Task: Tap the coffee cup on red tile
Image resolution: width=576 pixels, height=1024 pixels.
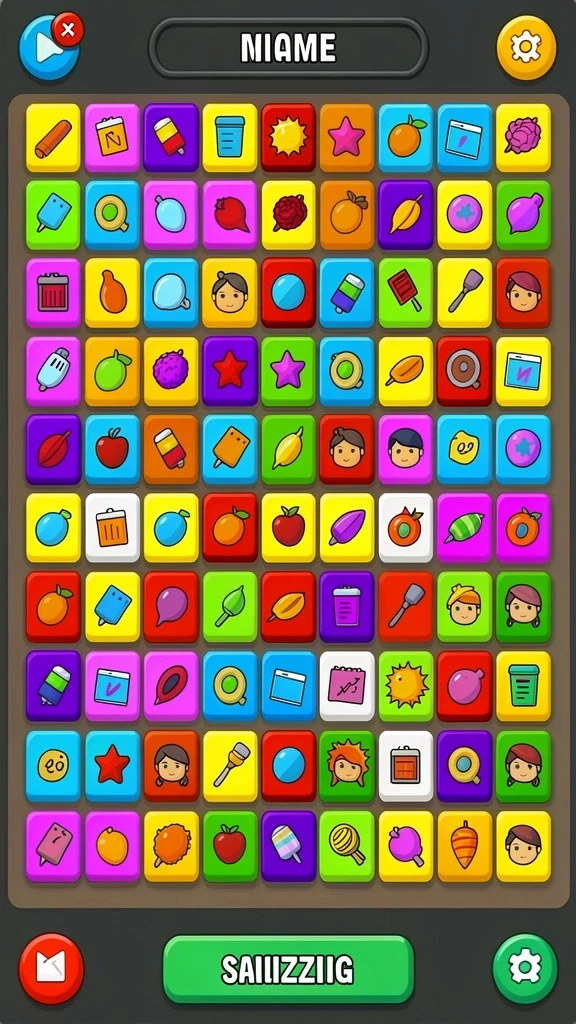Action: point(464,371)
